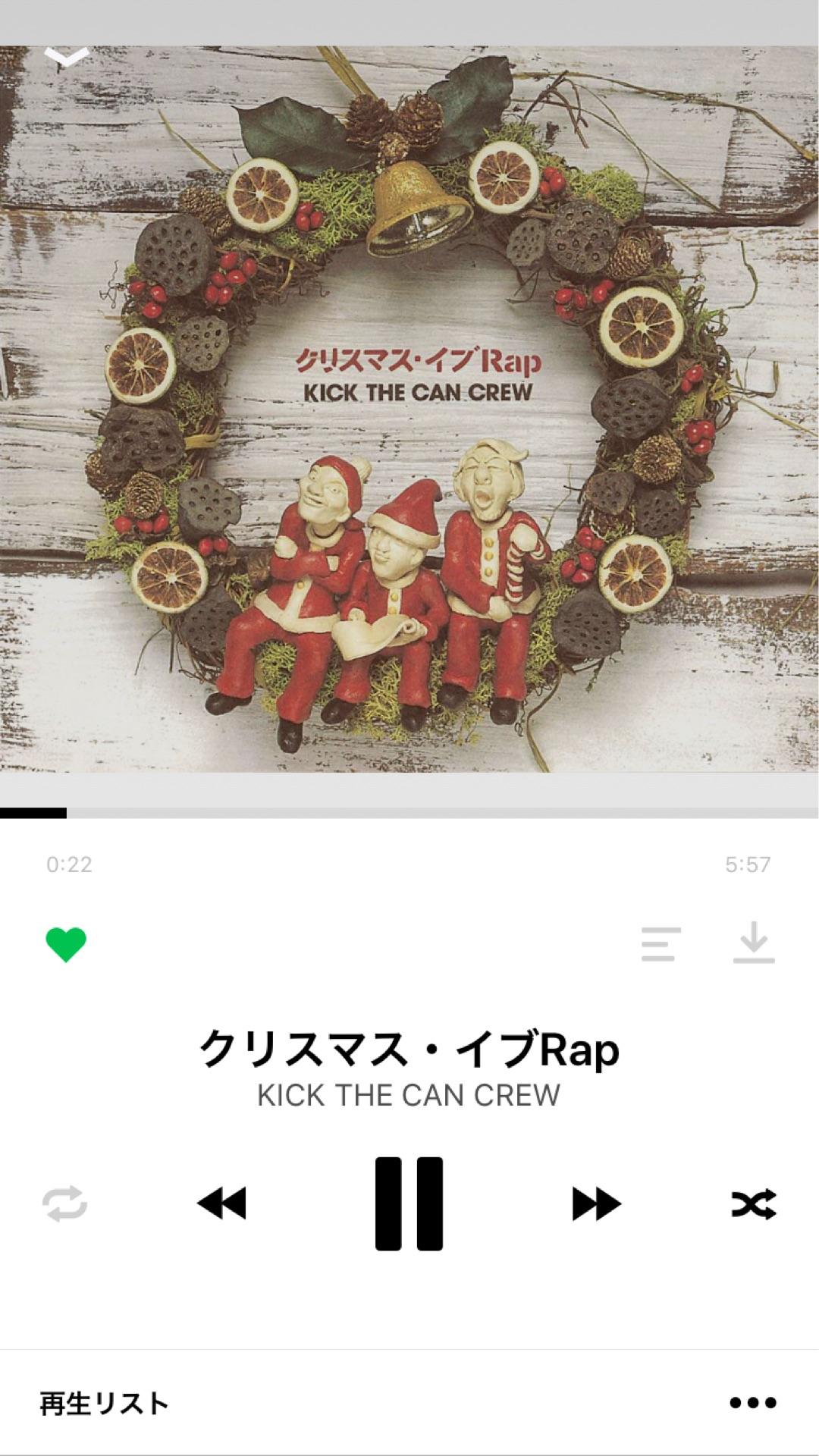
Task: Seek within the song progress bar
Action: pos(409,813)
